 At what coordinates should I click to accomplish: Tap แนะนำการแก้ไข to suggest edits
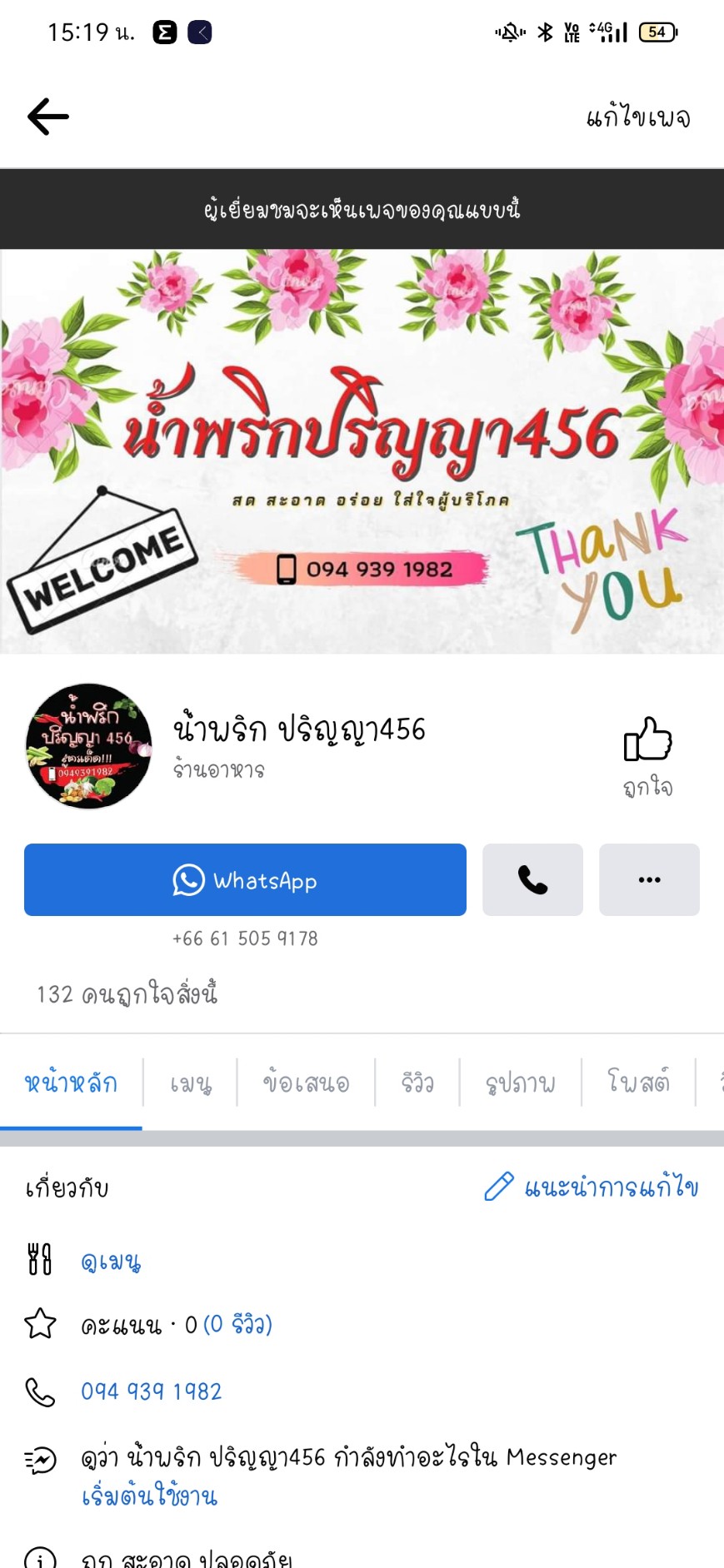[x=592, y=1187]
